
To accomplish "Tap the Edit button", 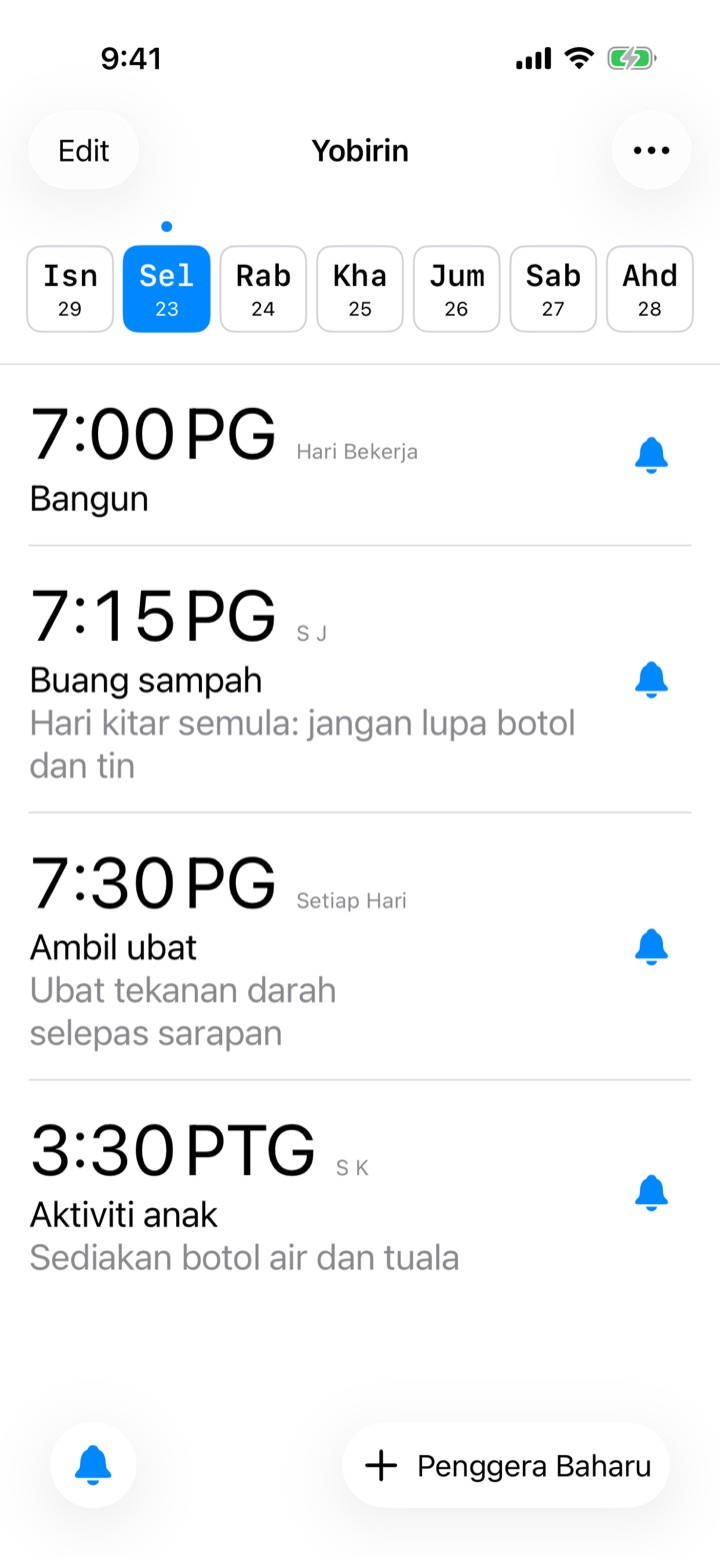I will click(x=84, y=151).
